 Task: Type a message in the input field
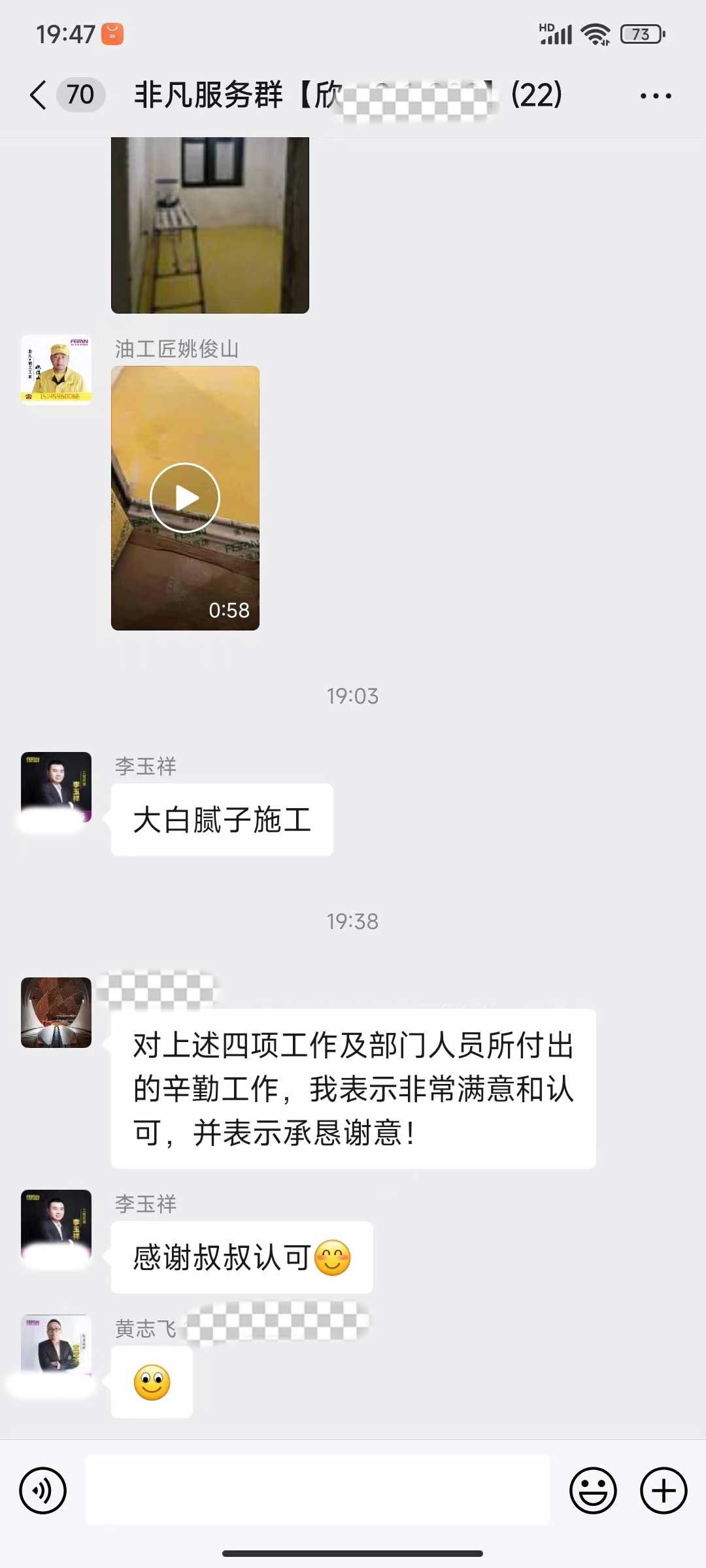318,1491
